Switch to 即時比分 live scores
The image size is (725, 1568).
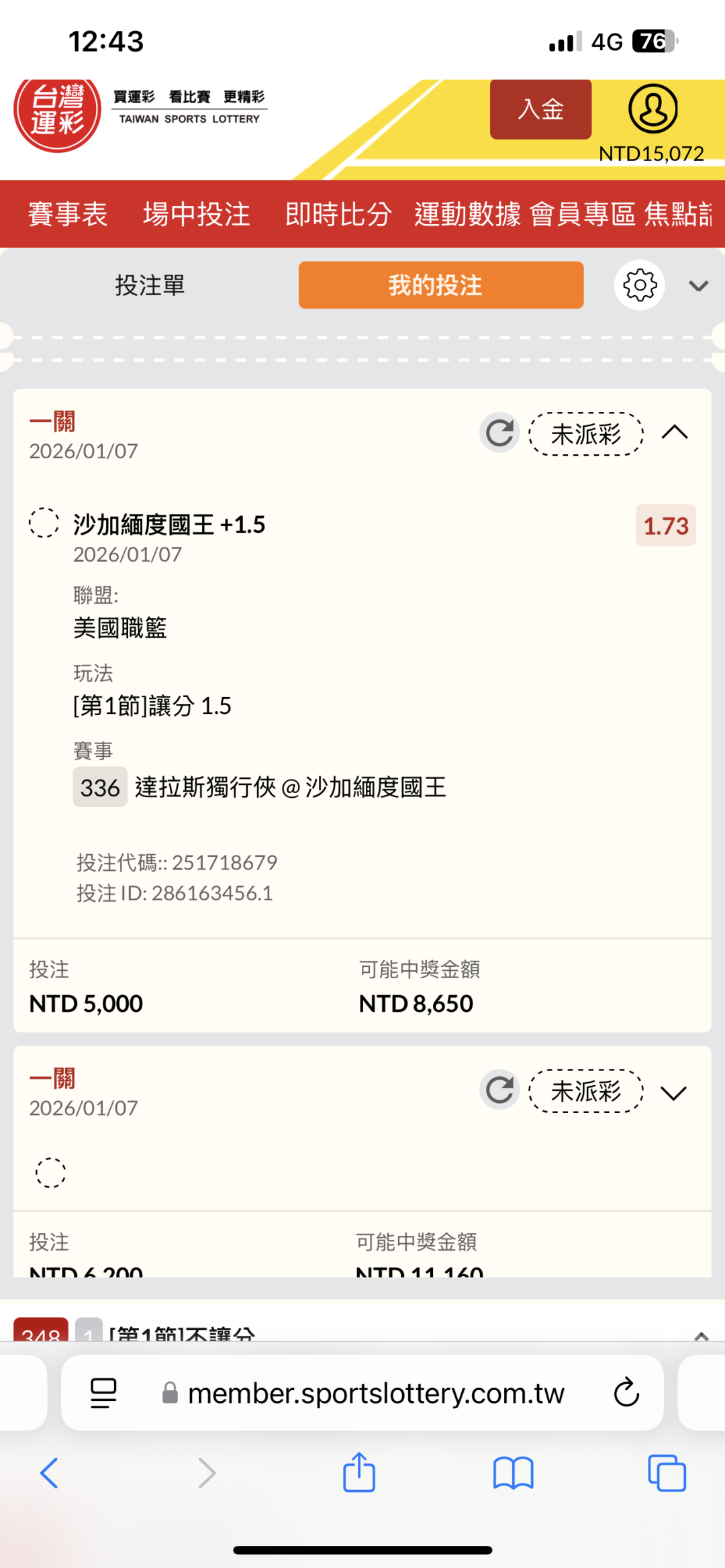pos(338,215)
